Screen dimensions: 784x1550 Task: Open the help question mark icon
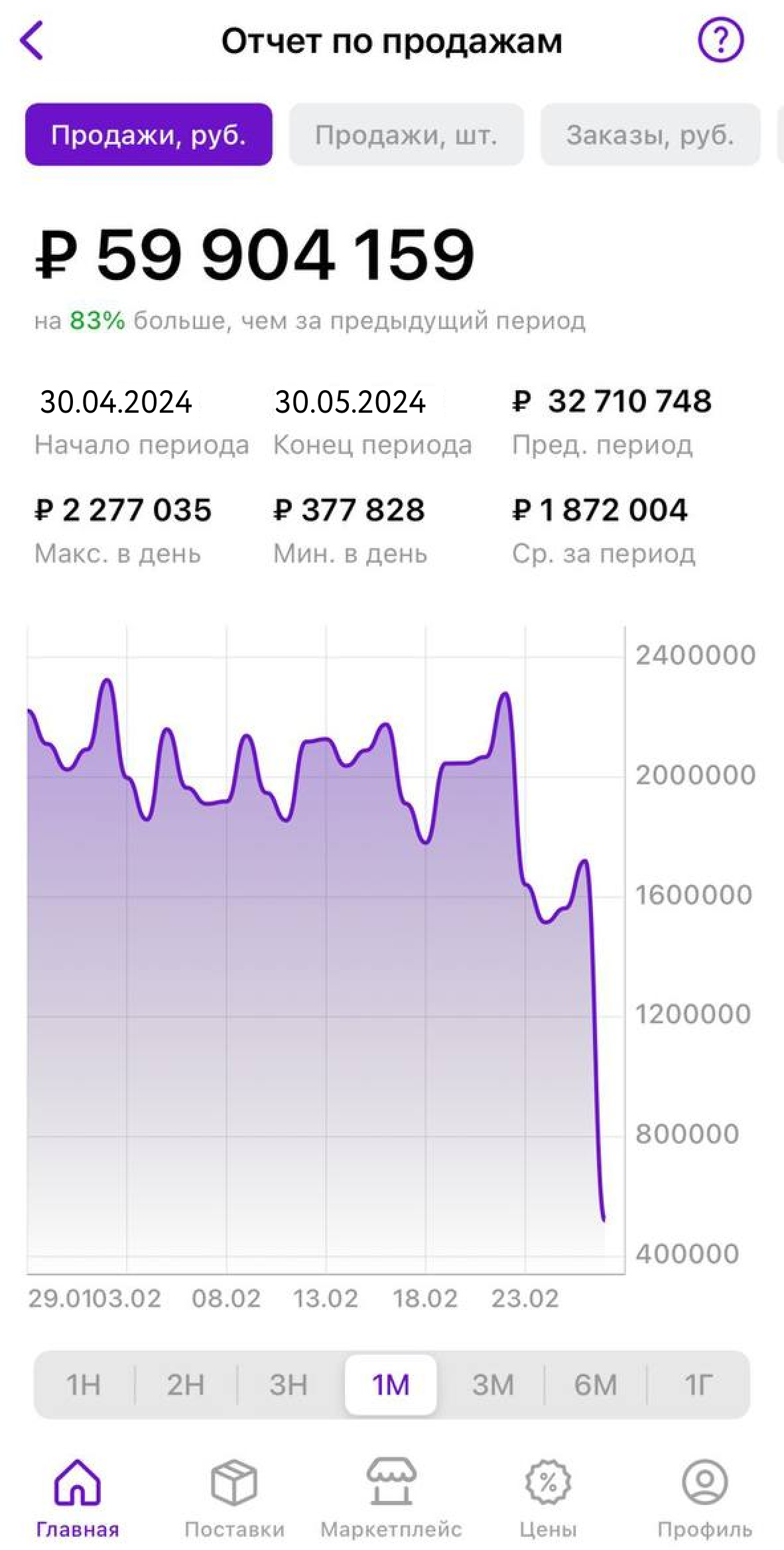pos(720,40)
